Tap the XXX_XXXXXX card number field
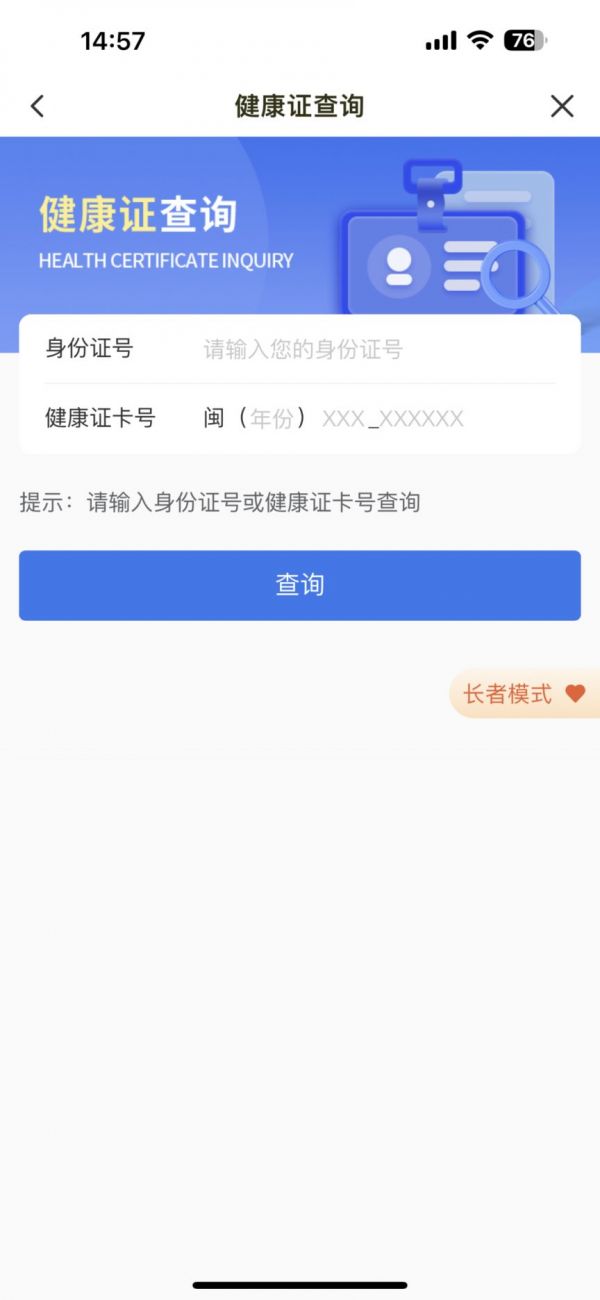Viewport: 600px width, 1300px height. (393, 418)
